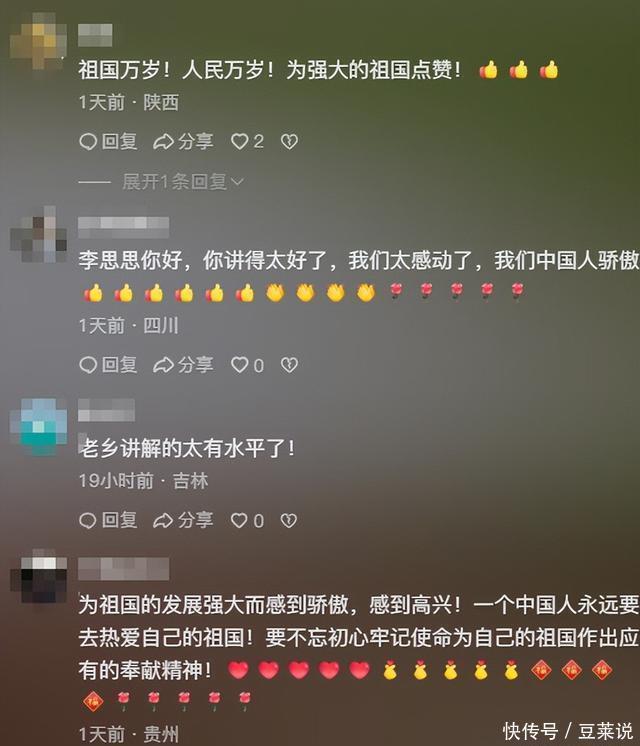Share the 祖国万岁 comment
Image resolution: width=640 pixels, height=746 pixels.
coord(183,142)
